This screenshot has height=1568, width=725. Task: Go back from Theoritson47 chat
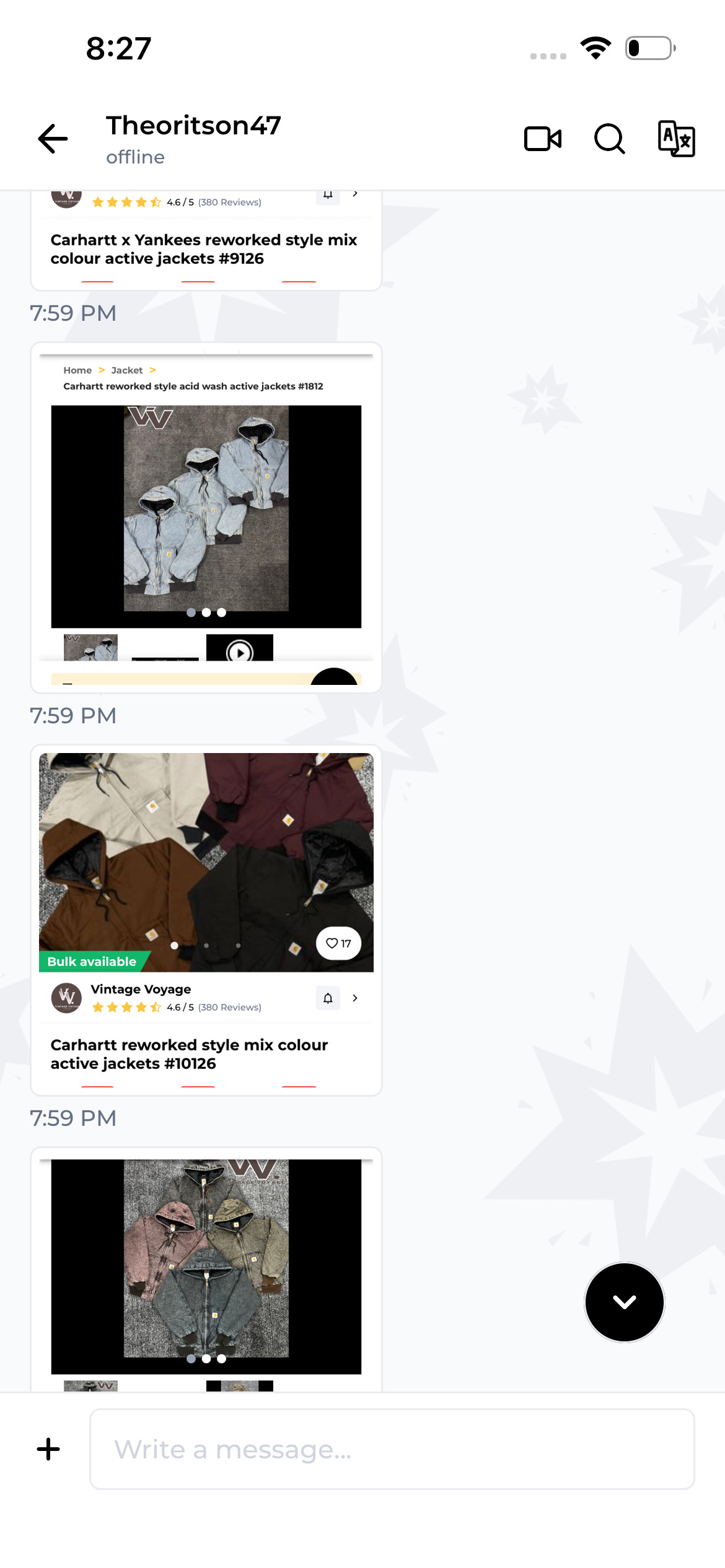point(53,139)
